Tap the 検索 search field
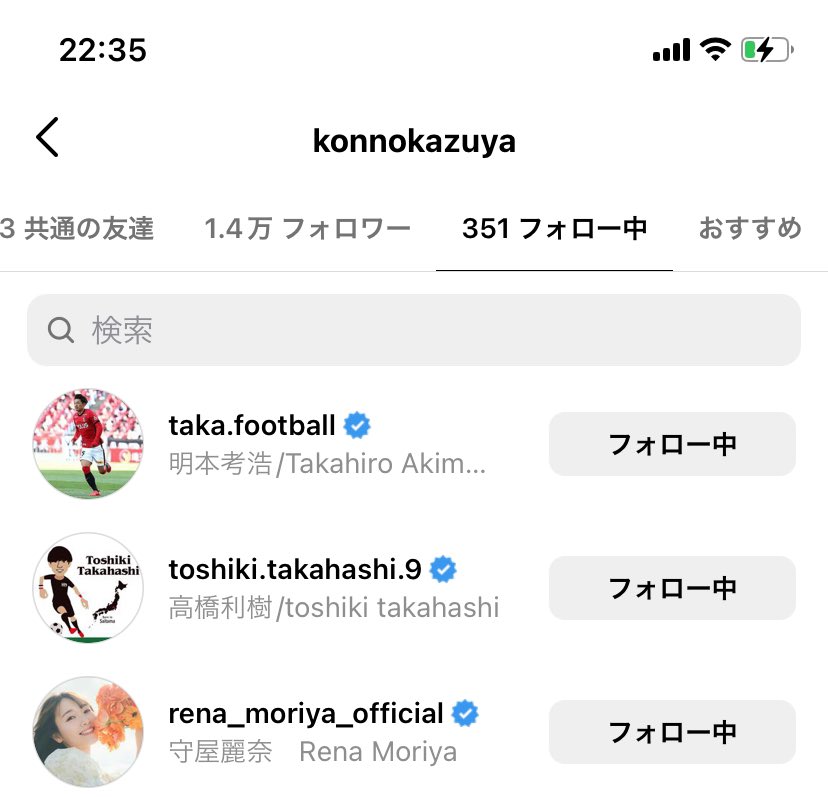828x797 pixels. [x=414, y=330]
